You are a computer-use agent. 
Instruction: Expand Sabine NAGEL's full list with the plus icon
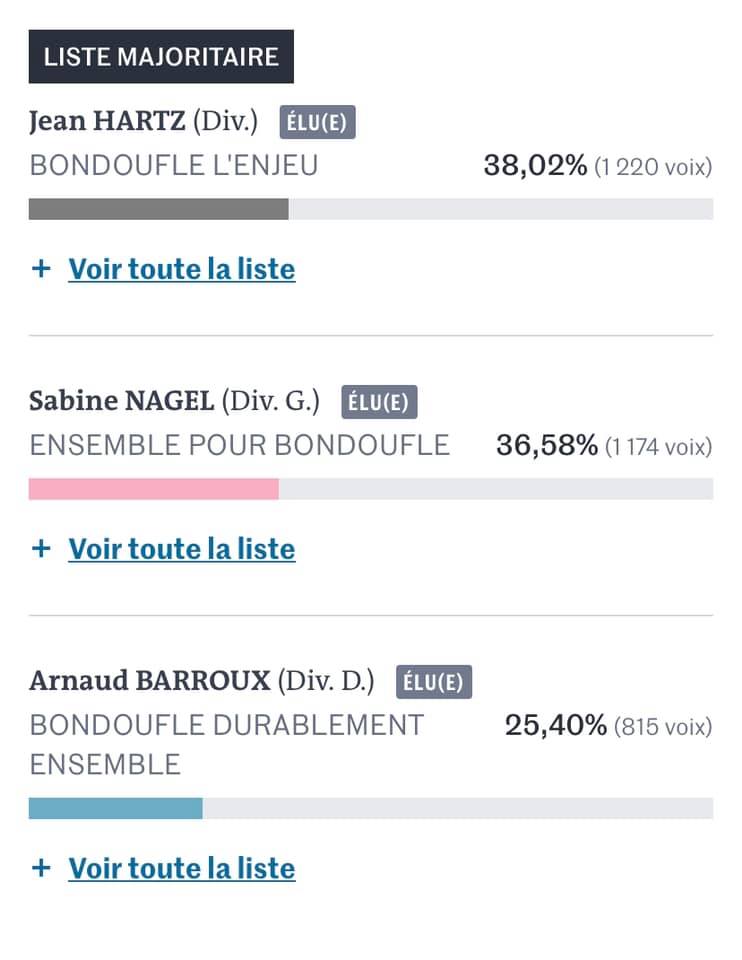[x=40, y=549]
